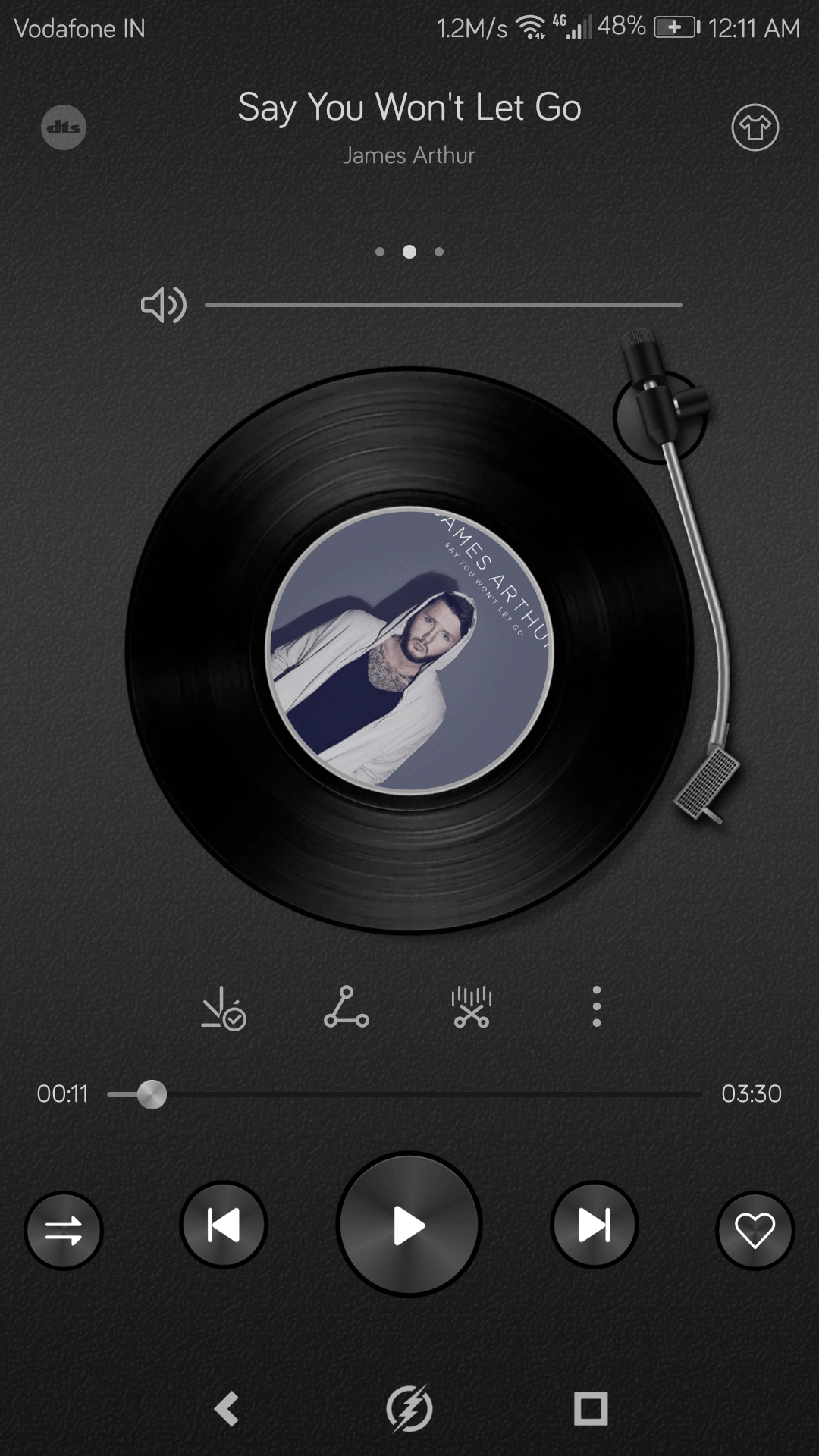Share the song Say You Won't Let Go
The width and height of the screenshot is (819, 1456).
point(347,1008)
